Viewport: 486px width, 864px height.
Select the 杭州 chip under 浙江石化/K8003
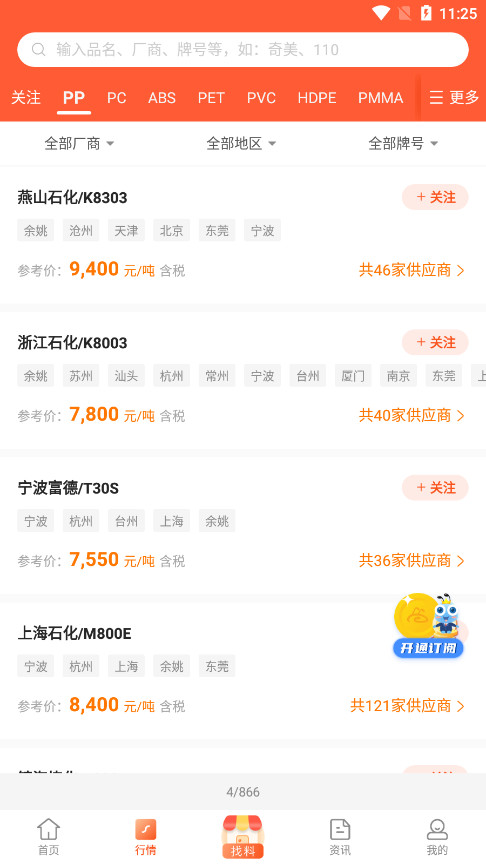coord(171,376)
